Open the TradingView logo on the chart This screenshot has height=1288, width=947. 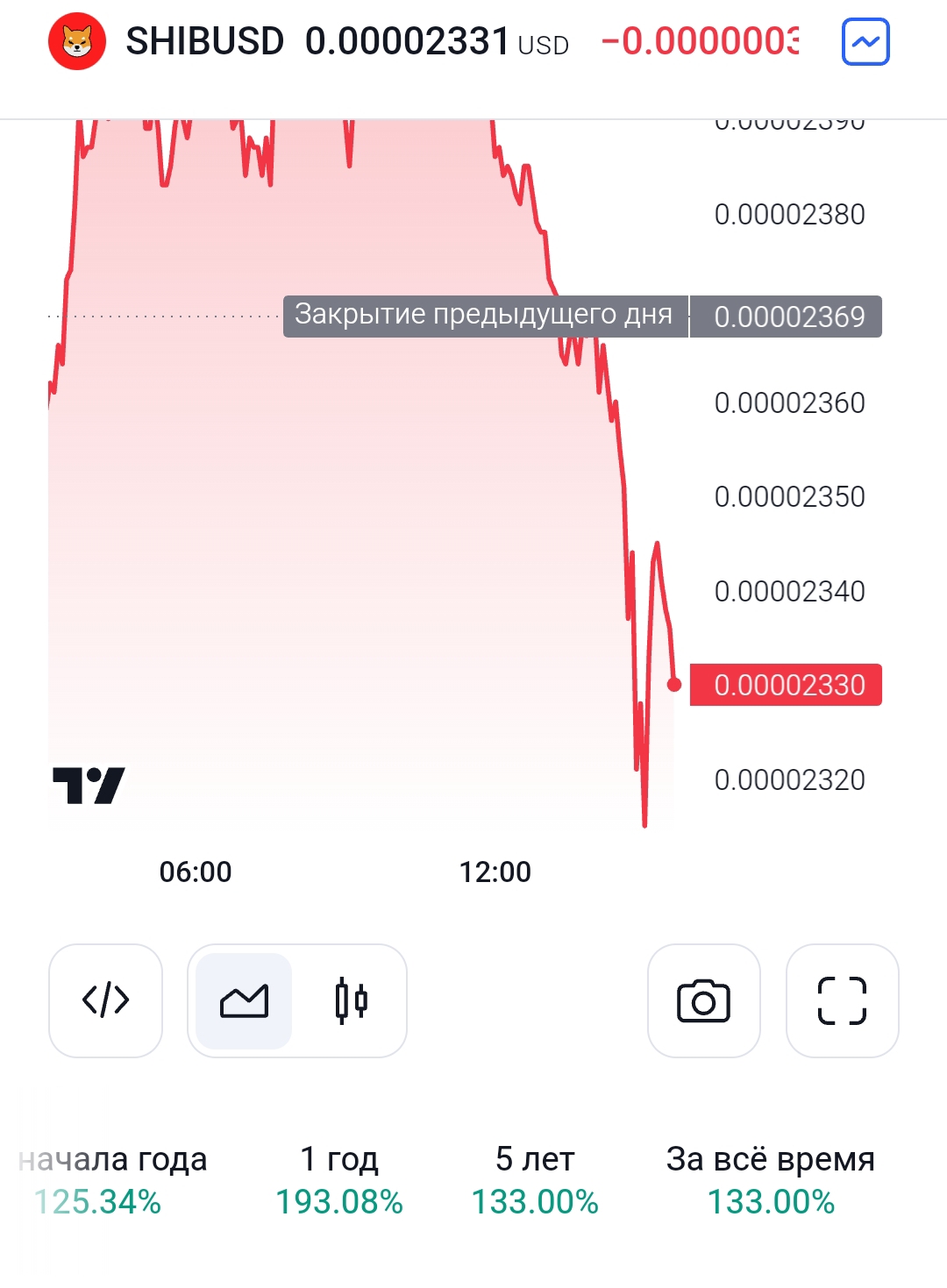point(89,786)
